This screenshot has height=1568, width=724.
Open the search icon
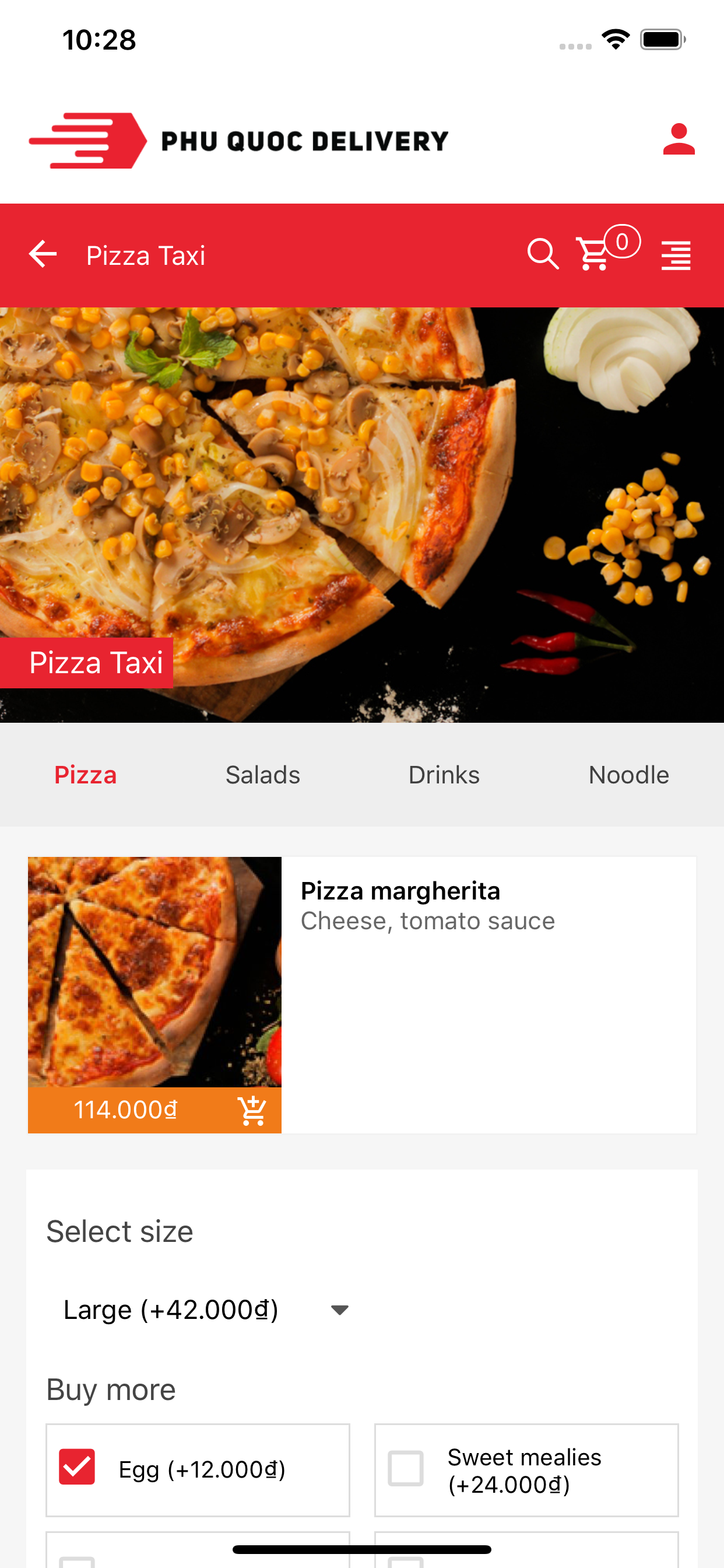tap(542, 254)
